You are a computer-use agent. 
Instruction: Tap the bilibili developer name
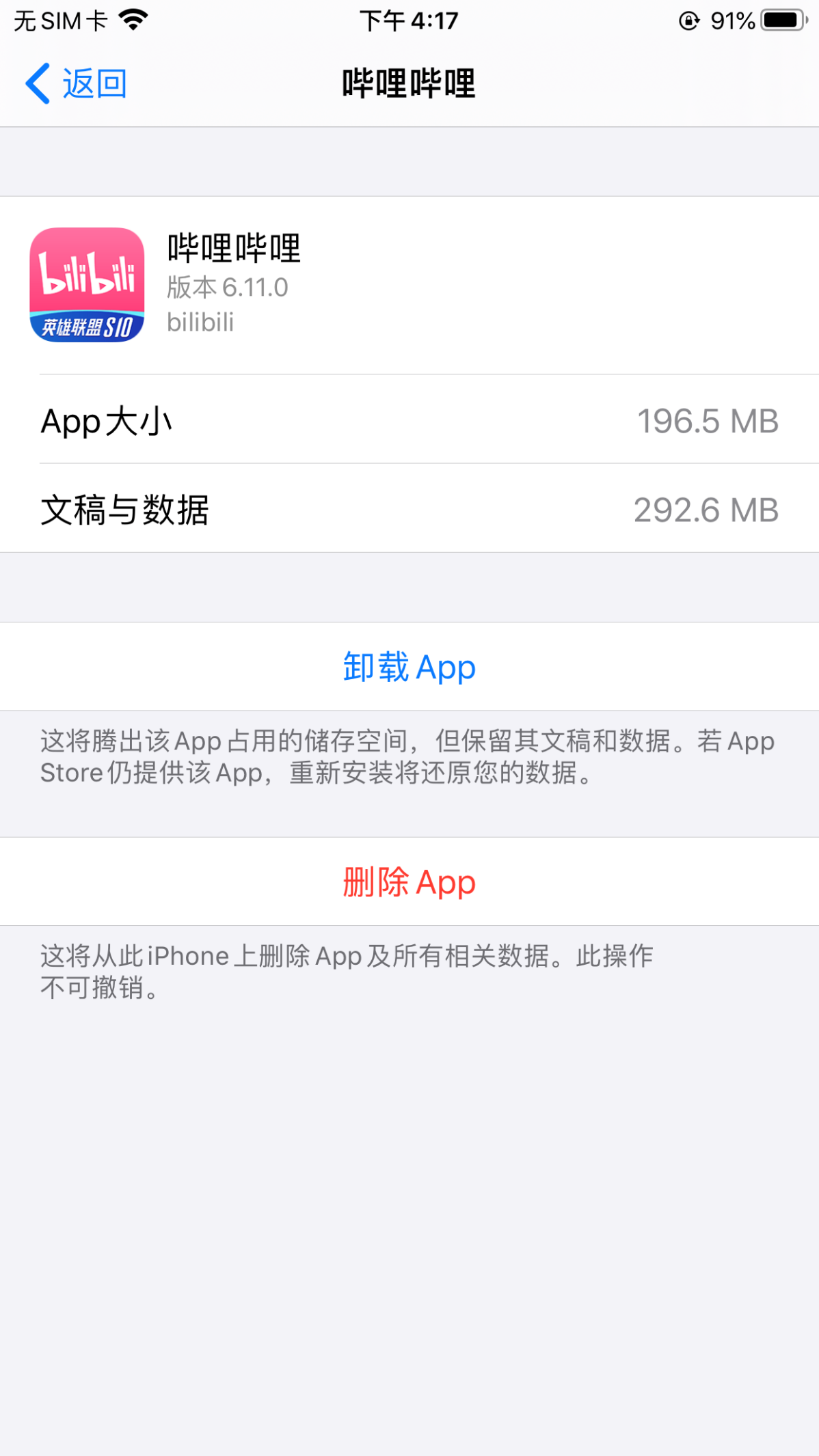pyautogui.click(x=200, y=322)
